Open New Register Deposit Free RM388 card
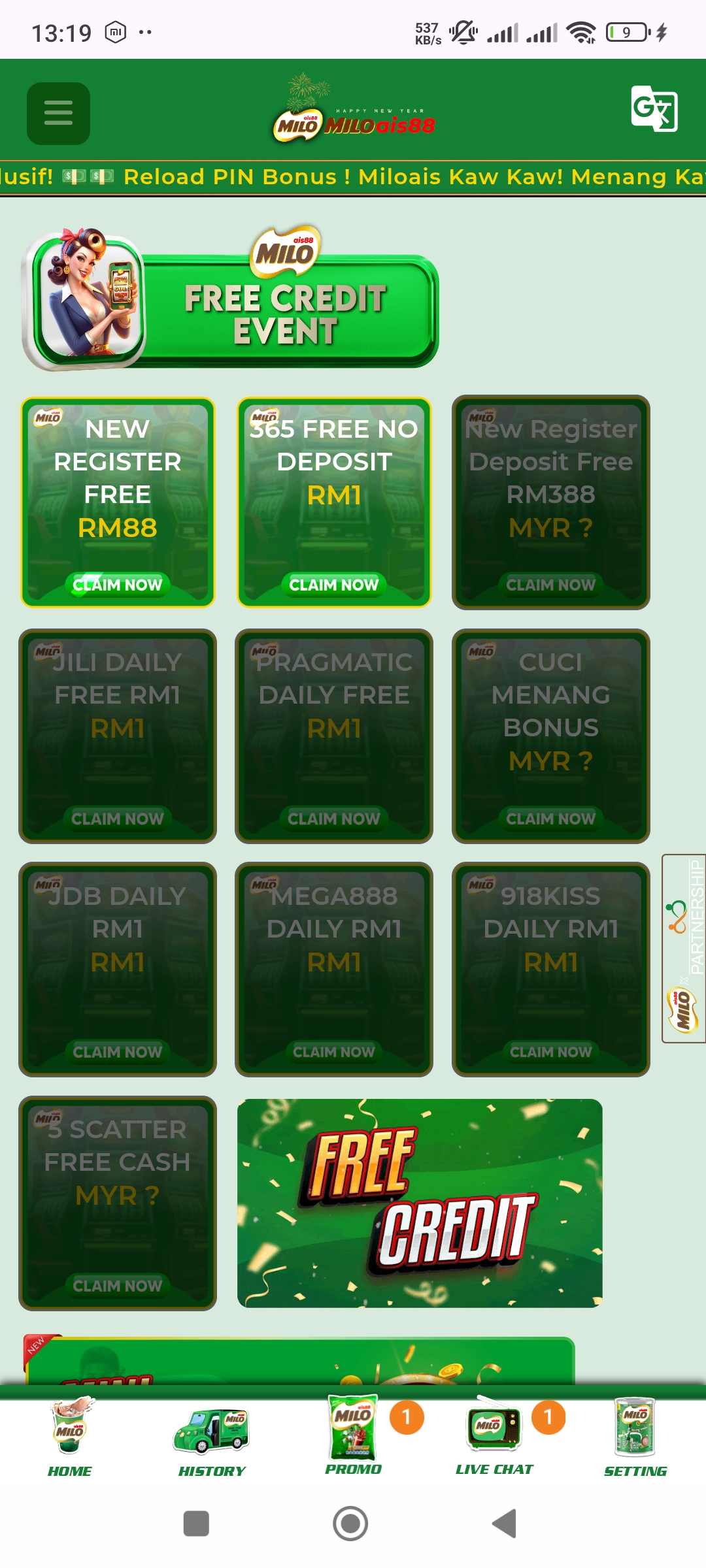The width and height of the screenshot is (706, 1568). pyautogui.click(x=551, y=502)
